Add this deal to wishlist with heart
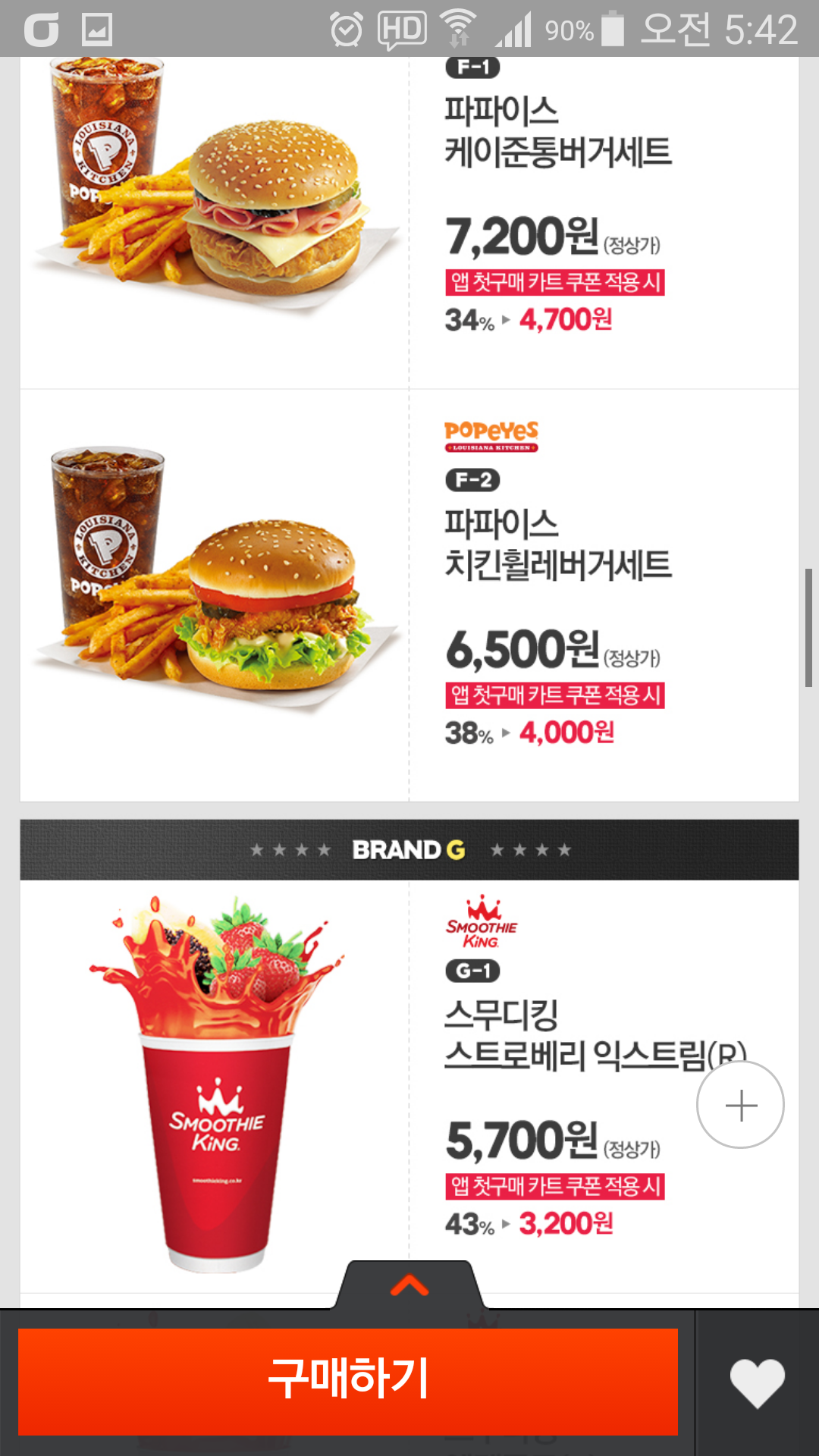This screenshot has width=819, height=1456. click(x=757, y=1382)
